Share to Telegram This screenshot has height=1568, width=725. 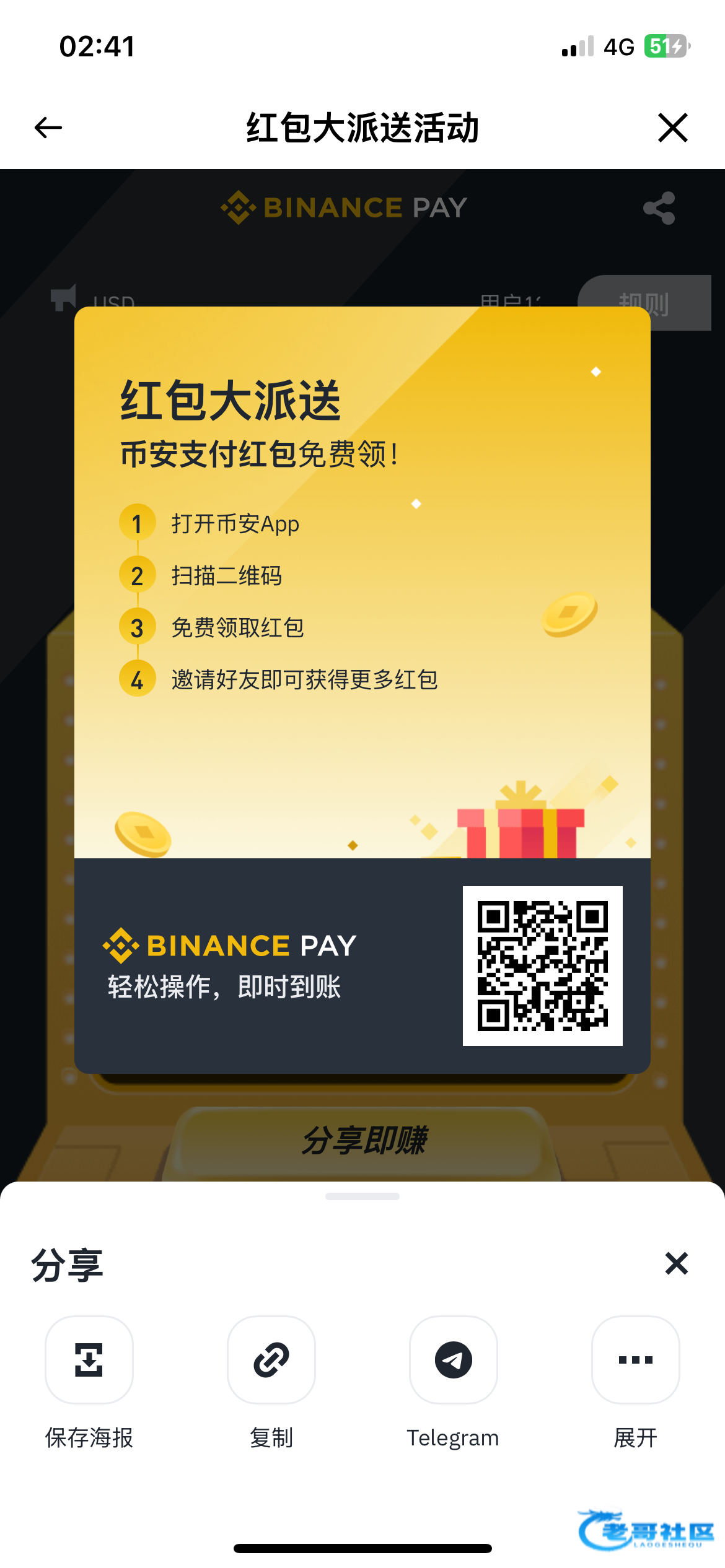click(x=453, y=1360)
